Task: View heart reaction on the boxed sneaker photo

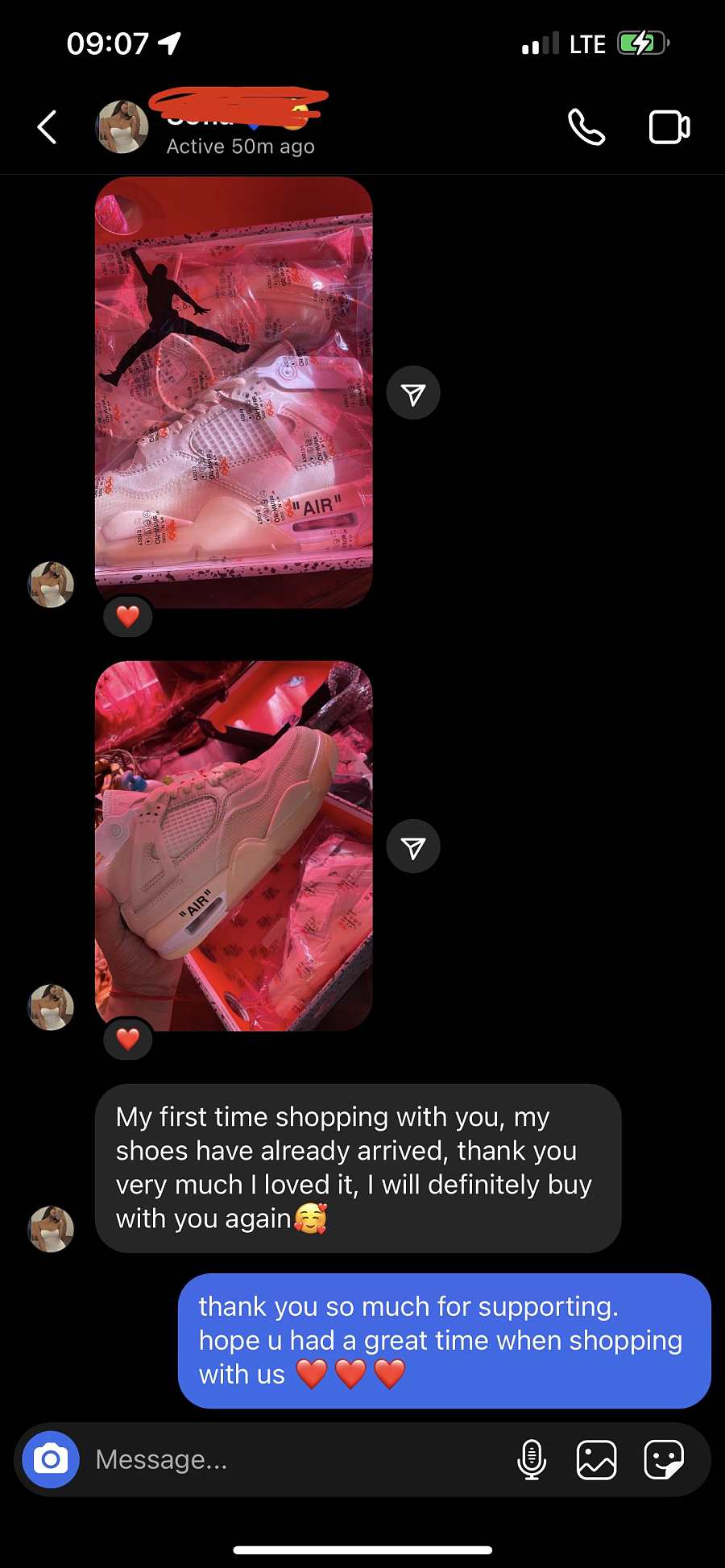Action: pos(128,617)
